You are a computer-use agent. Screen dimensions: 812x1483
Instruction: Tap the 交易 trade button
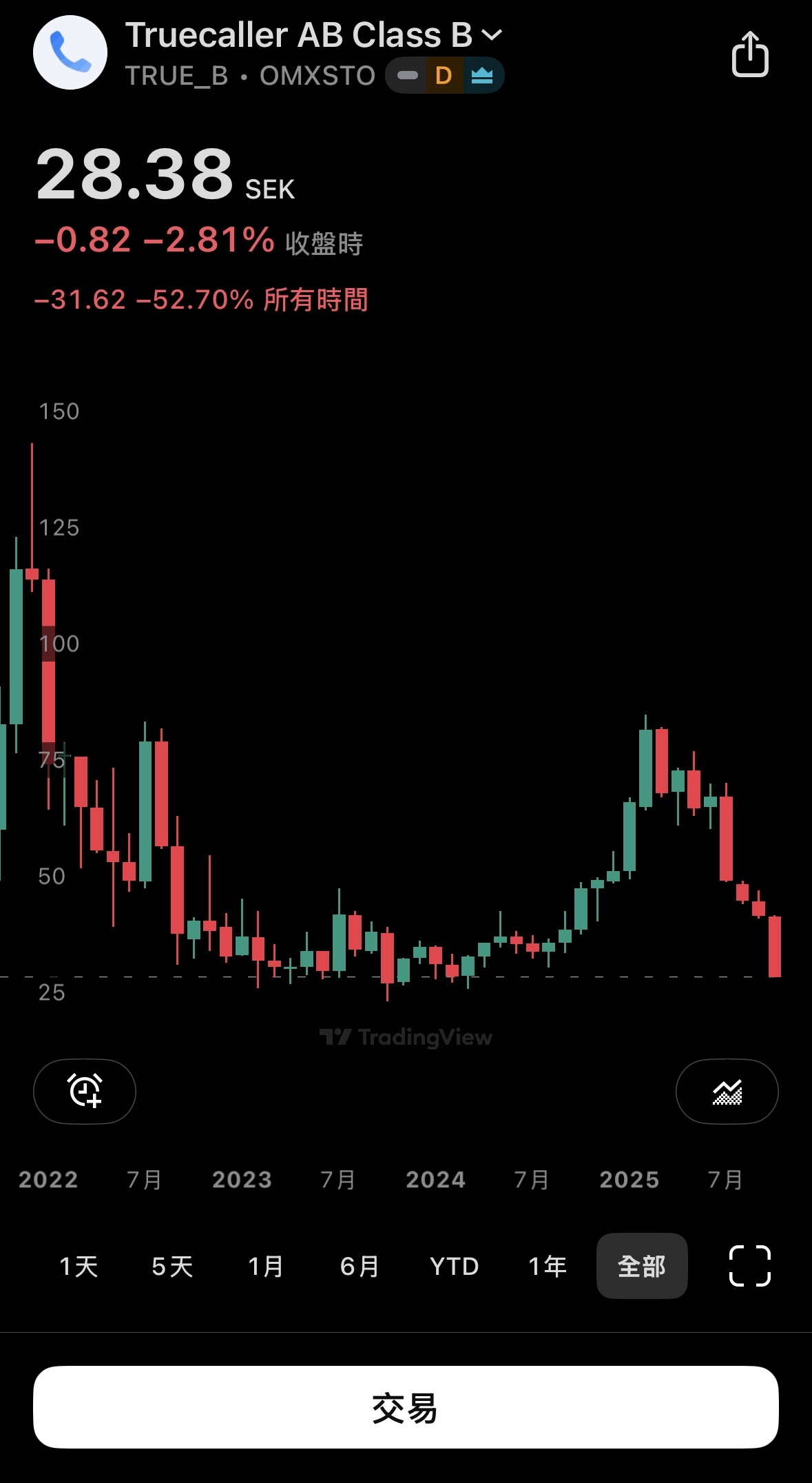click(406, 1407)
